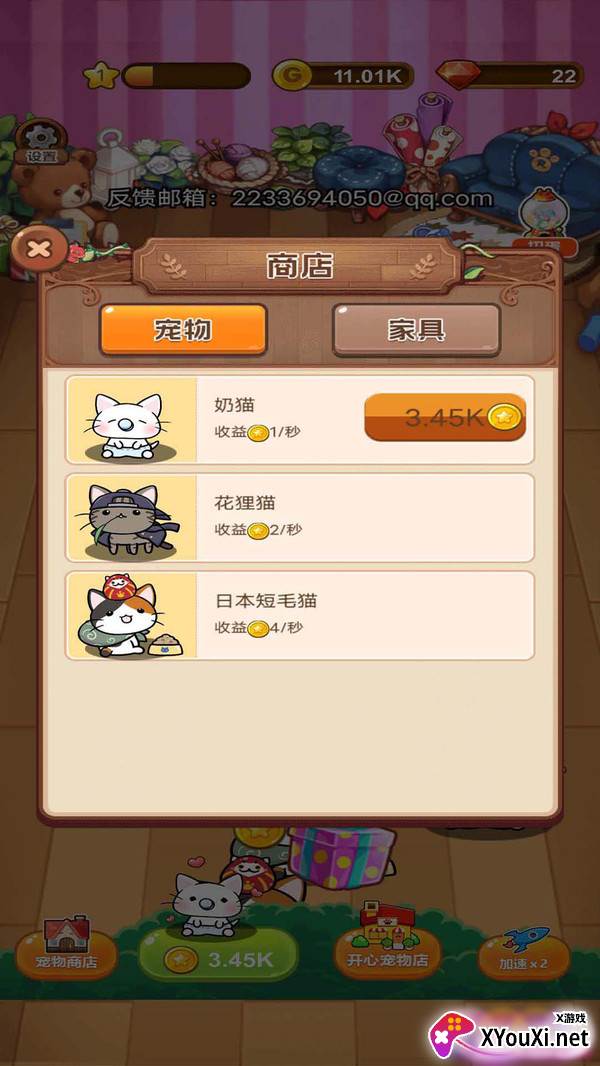
Task: Close the shop dialog
Action: point(39,248)
